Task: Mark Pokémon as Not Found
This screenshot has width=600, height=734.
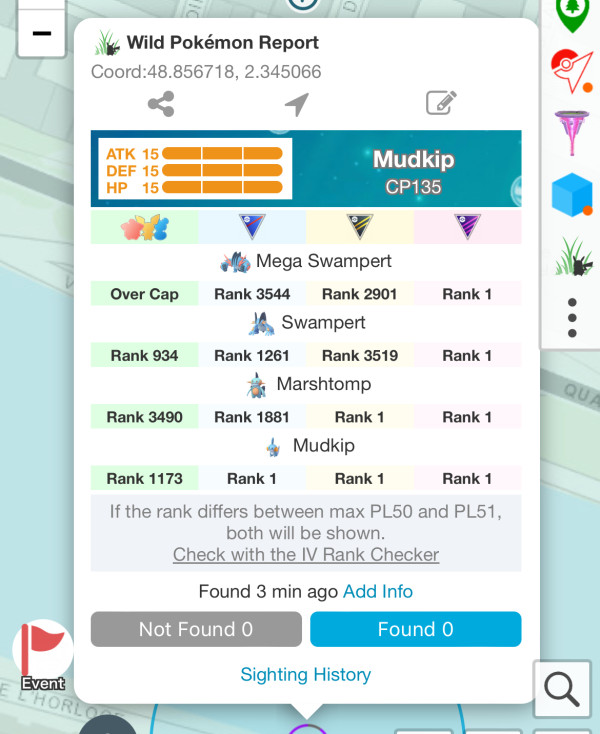Action: click(196, 629)
